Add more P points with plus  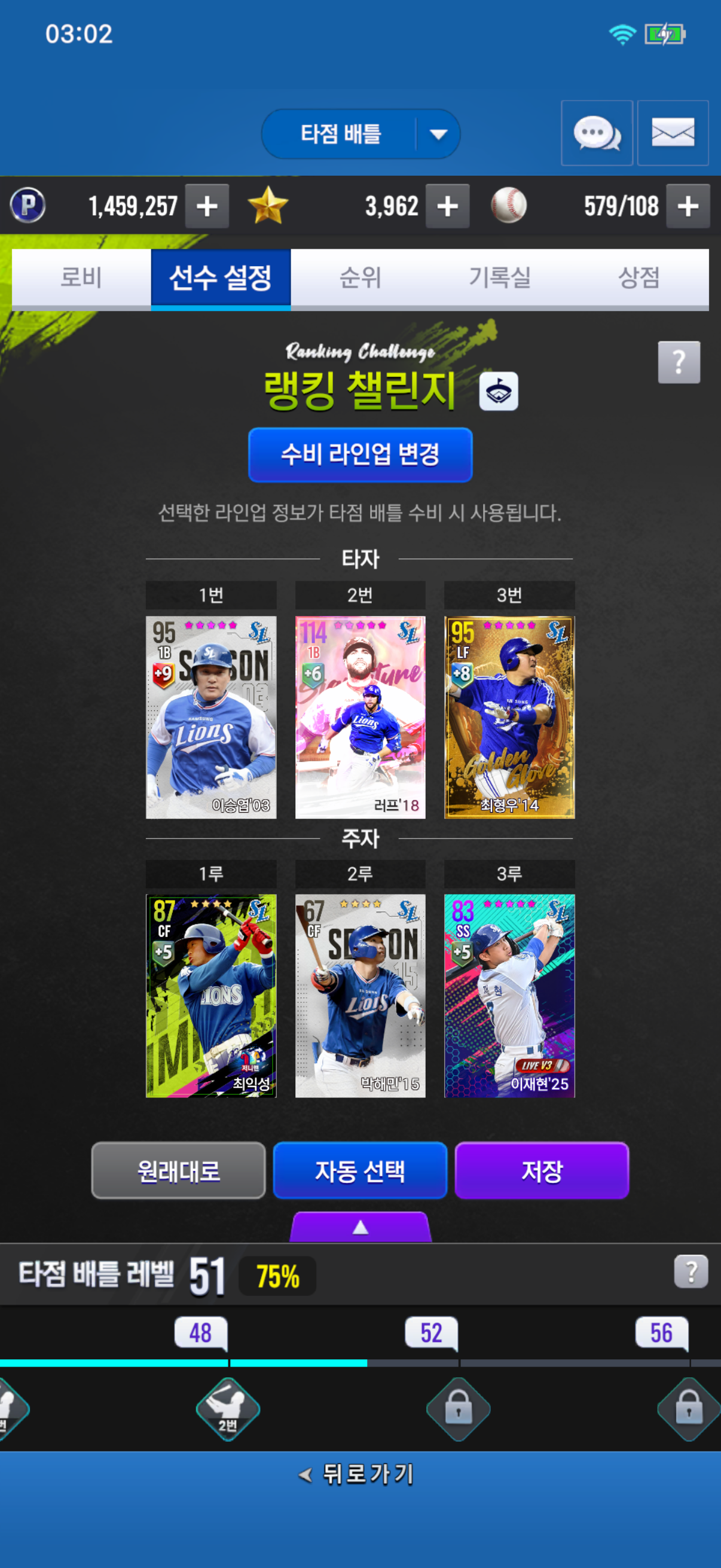[x=207, y=206]
